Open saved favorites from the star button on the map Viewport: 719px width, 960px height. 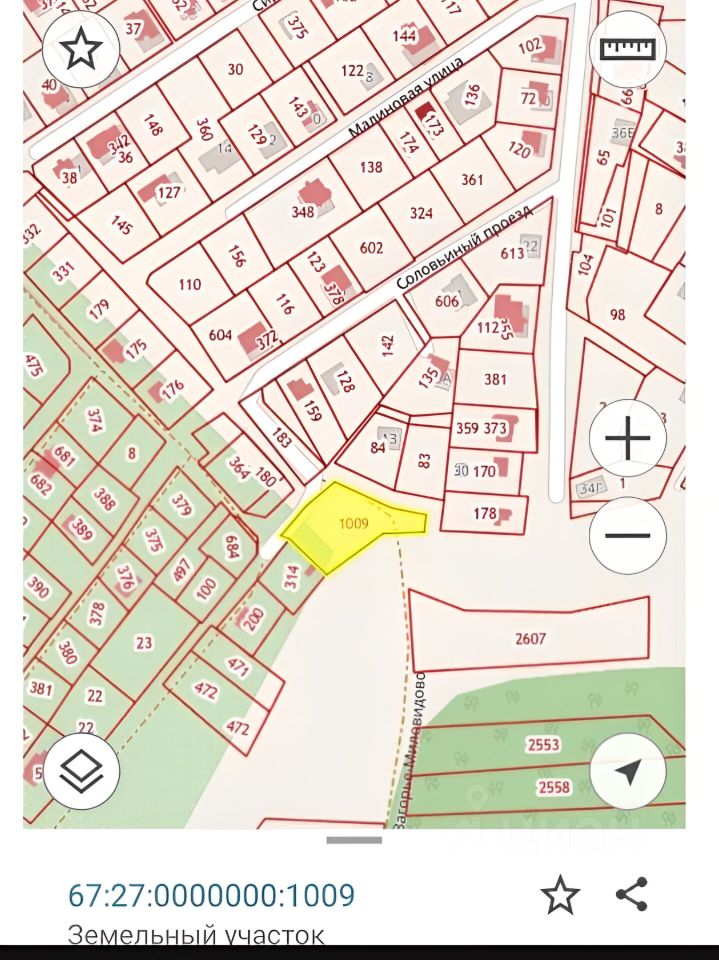(82, 47)
